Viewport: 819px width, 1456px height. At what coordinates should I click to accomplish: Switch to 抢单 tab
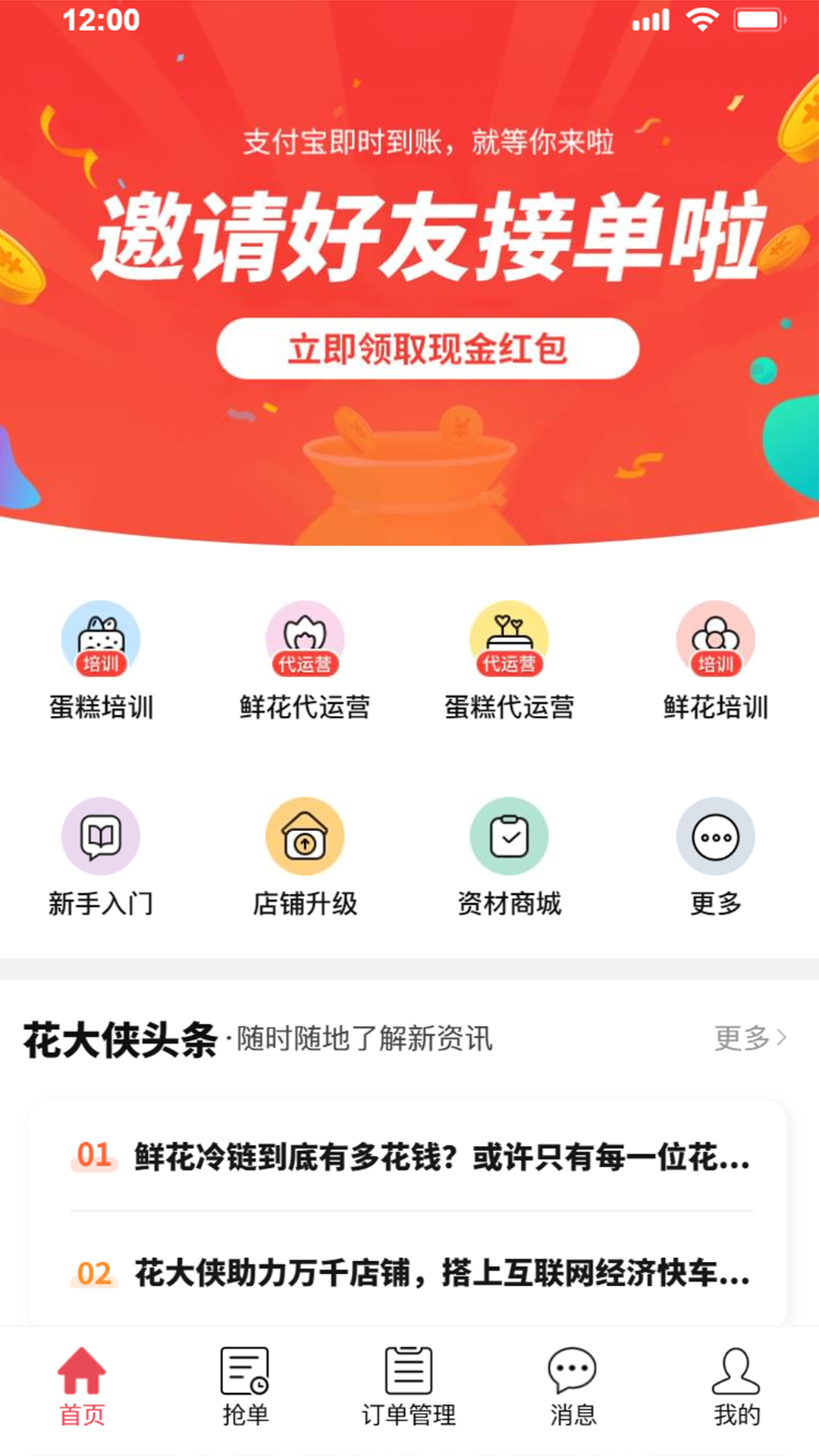point(245,1386)
